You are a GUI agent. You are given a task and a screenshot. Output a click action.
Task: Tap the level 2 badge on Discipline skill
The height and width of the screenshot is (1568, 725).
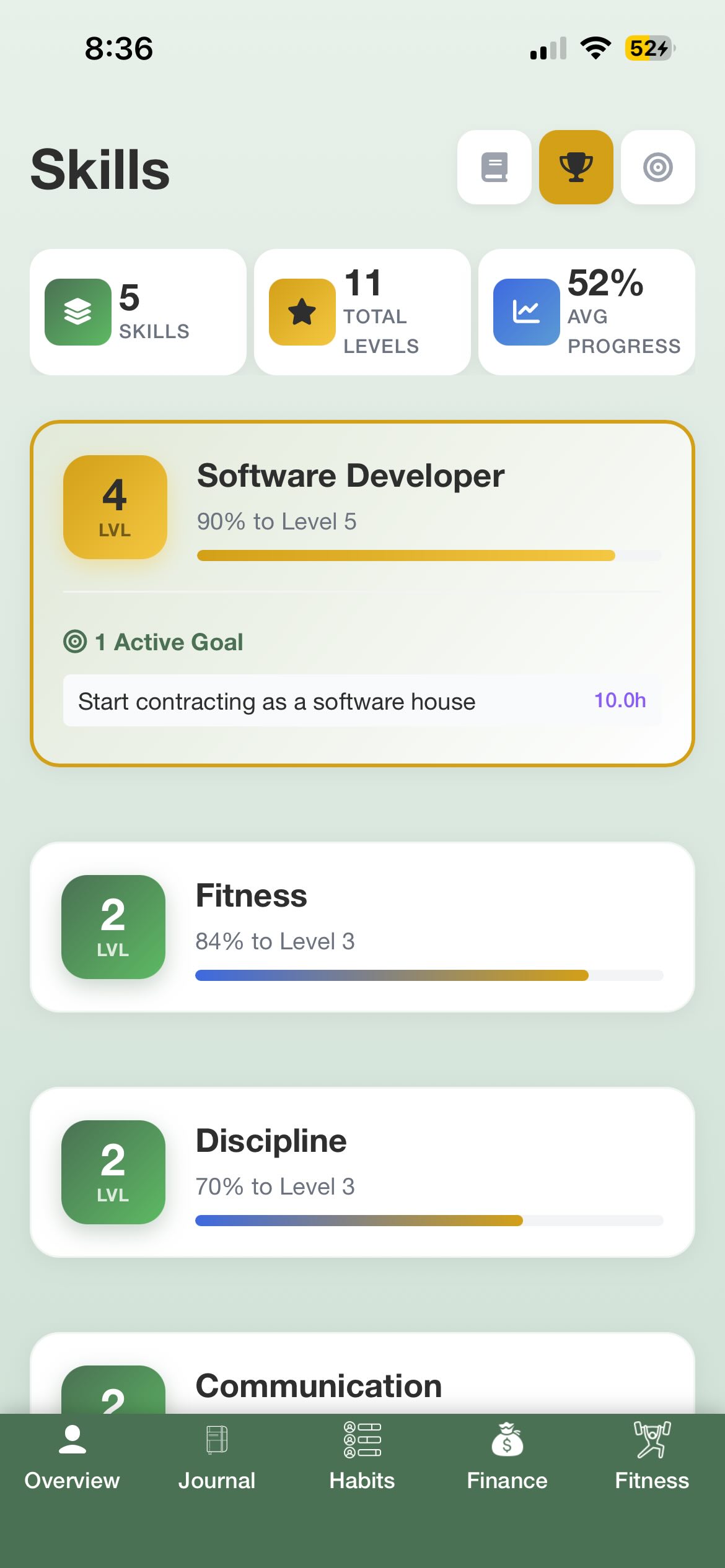113,1172
